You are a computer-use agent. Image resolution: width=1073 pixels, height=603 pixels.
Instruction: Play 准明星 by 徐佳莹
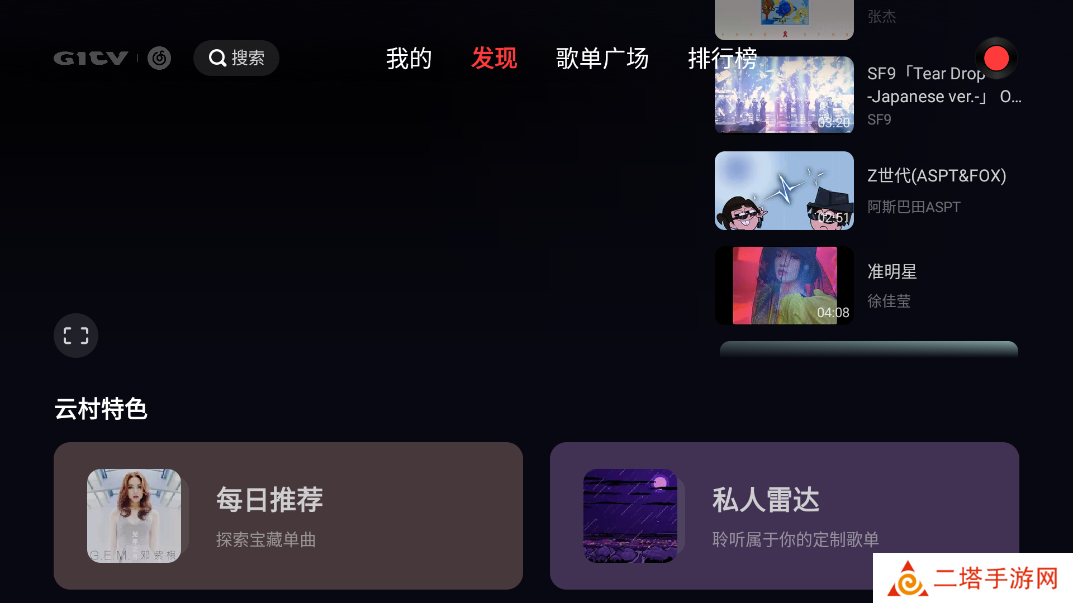pos(785,285)
